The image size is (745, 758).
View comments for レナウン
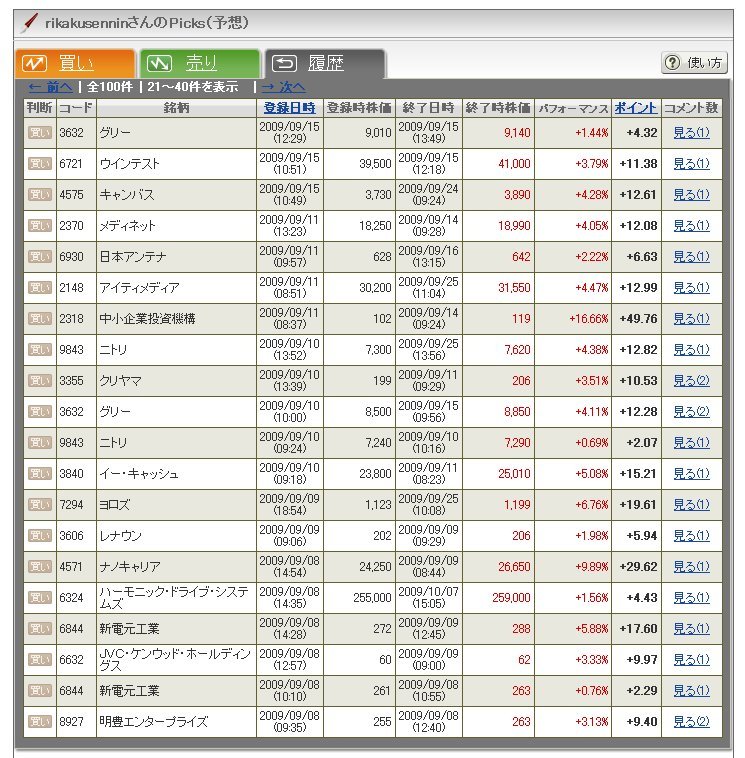pyautogui.click(x=691, y=536)
